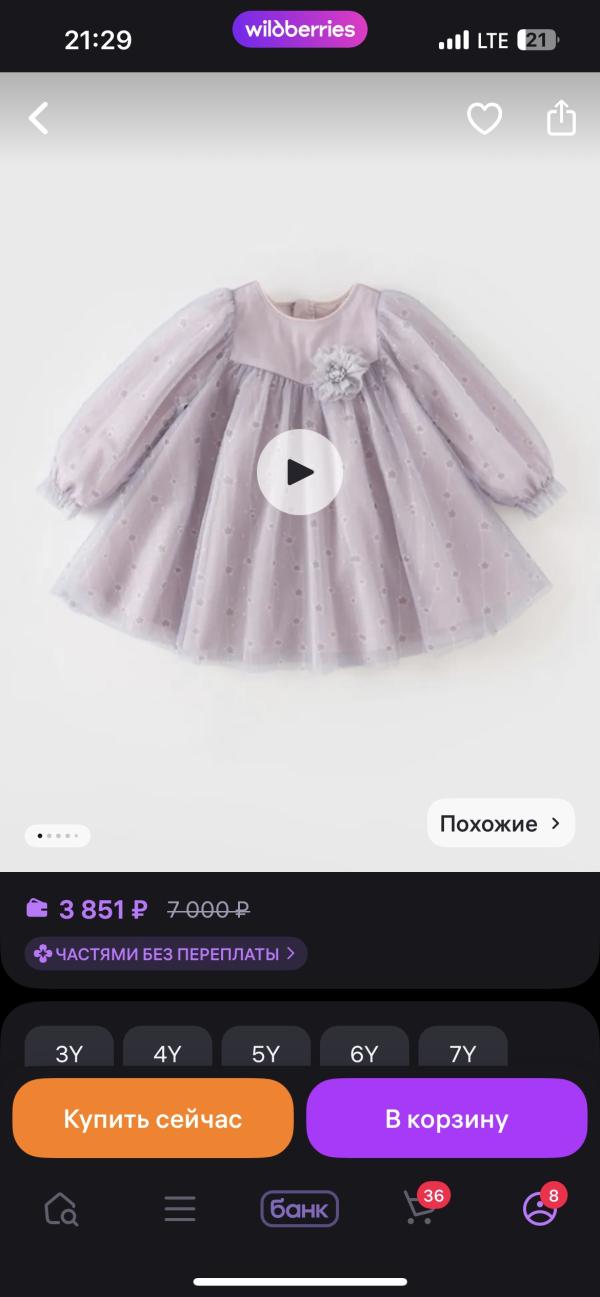Add the dress to favorites
The image size is (600, 1297).
tap(485, 119)
